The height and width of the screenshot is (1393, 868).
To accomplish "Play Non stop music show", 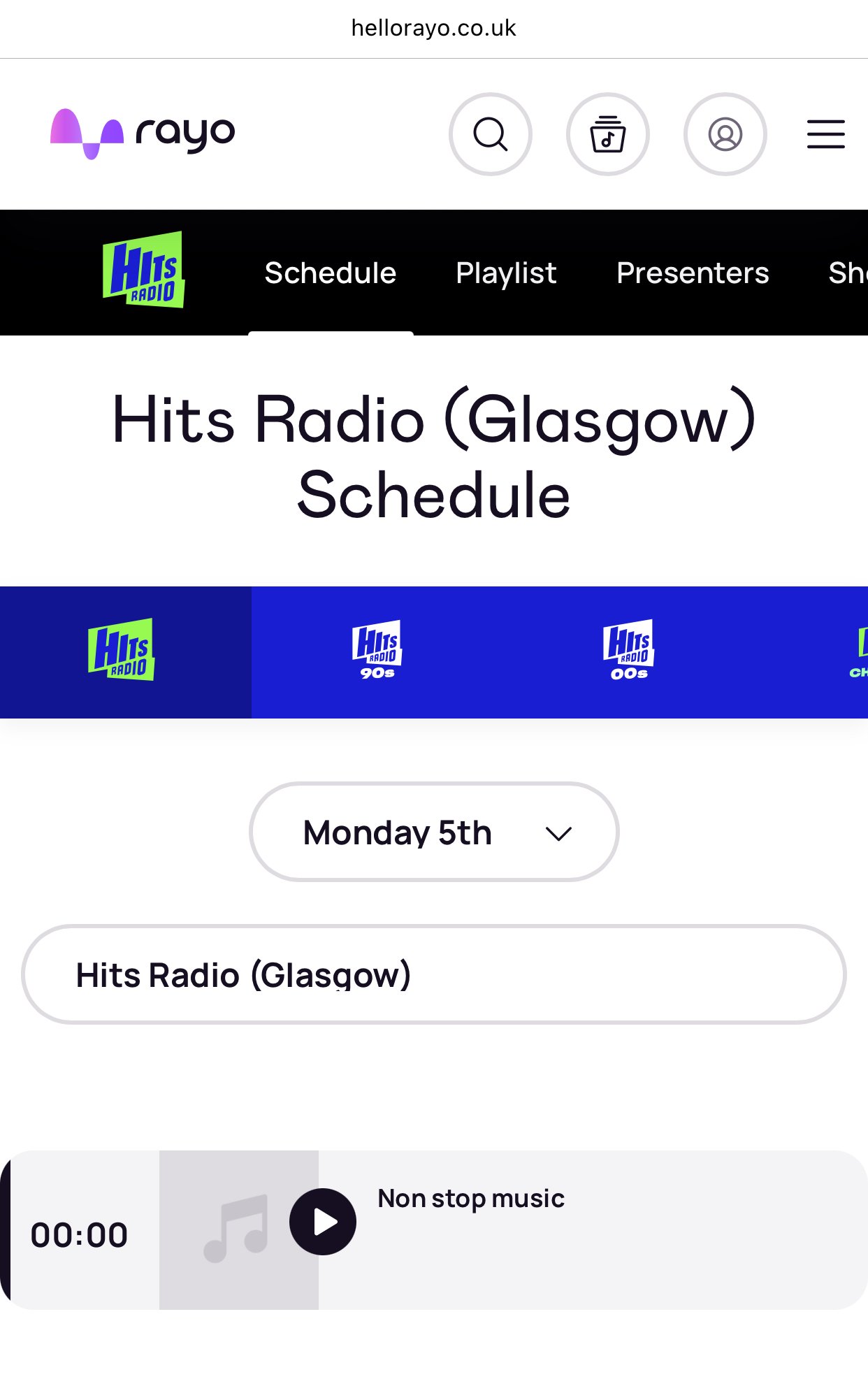I will pyautogui.click(x=323, y=1222).
